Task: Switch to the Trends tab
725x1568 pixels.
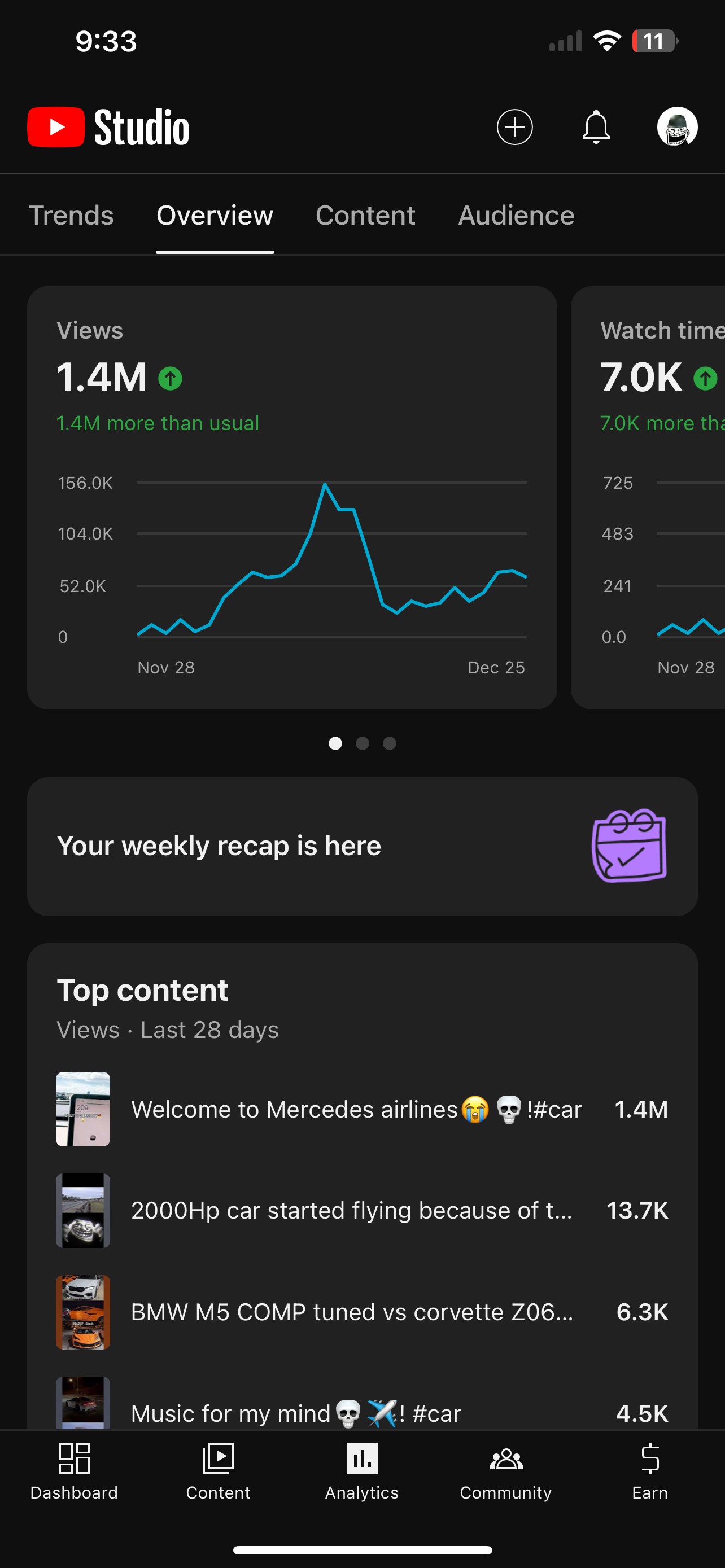Action: click(71, 216)
